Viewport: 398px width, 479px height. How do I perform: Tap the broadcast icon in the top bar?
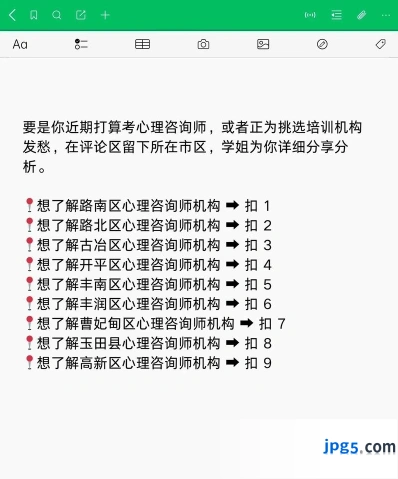(x=310, y=15)
